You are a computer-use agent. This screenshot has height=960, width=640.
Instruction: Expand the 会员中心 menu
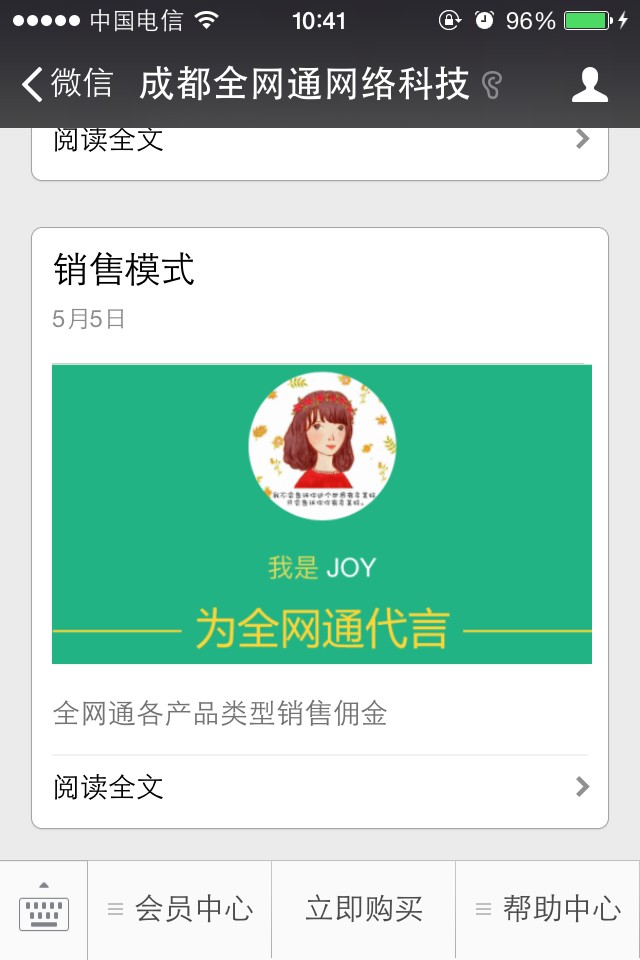[180, 909]
